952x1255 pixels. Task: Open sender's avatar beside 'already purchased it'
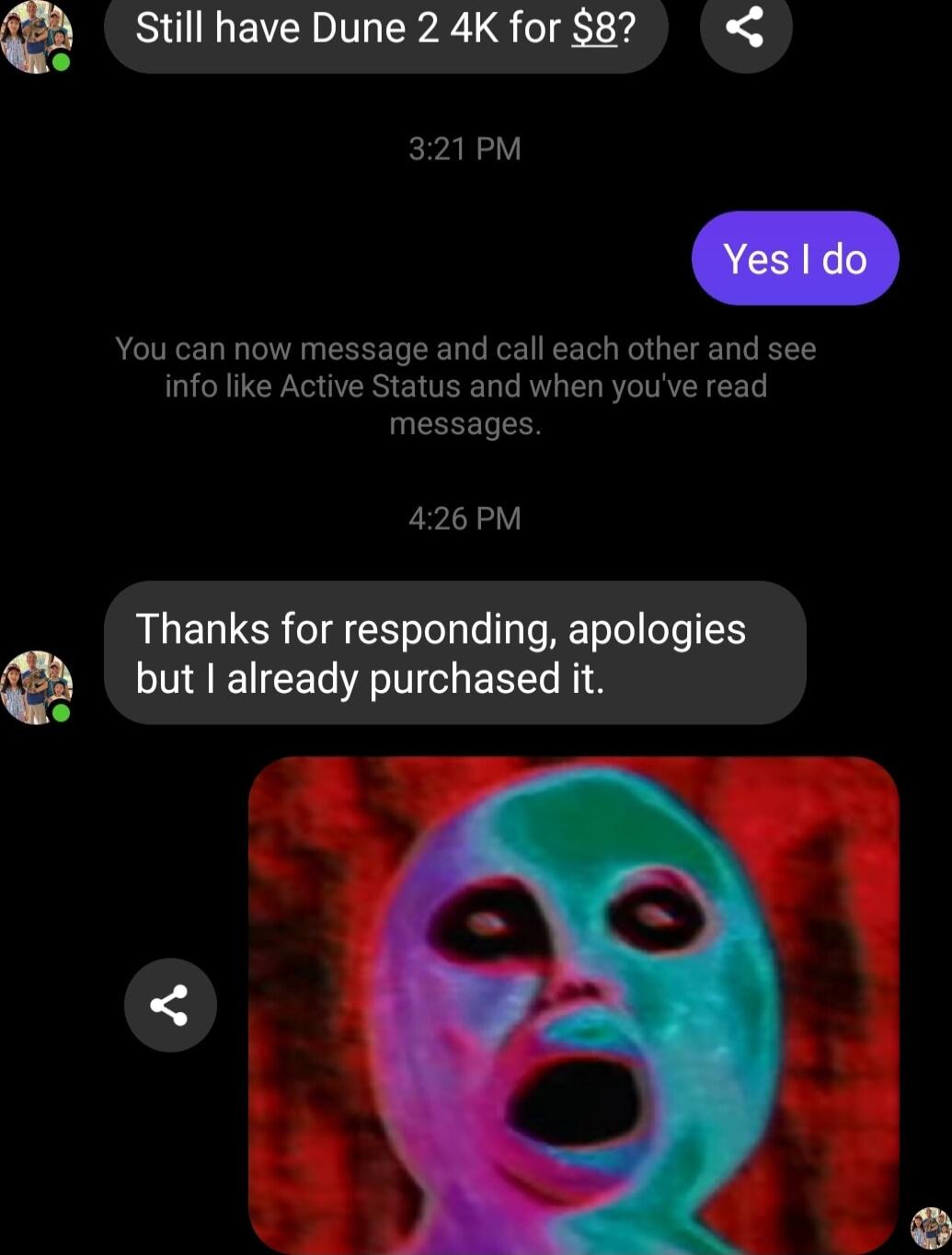tap(37, 687)
